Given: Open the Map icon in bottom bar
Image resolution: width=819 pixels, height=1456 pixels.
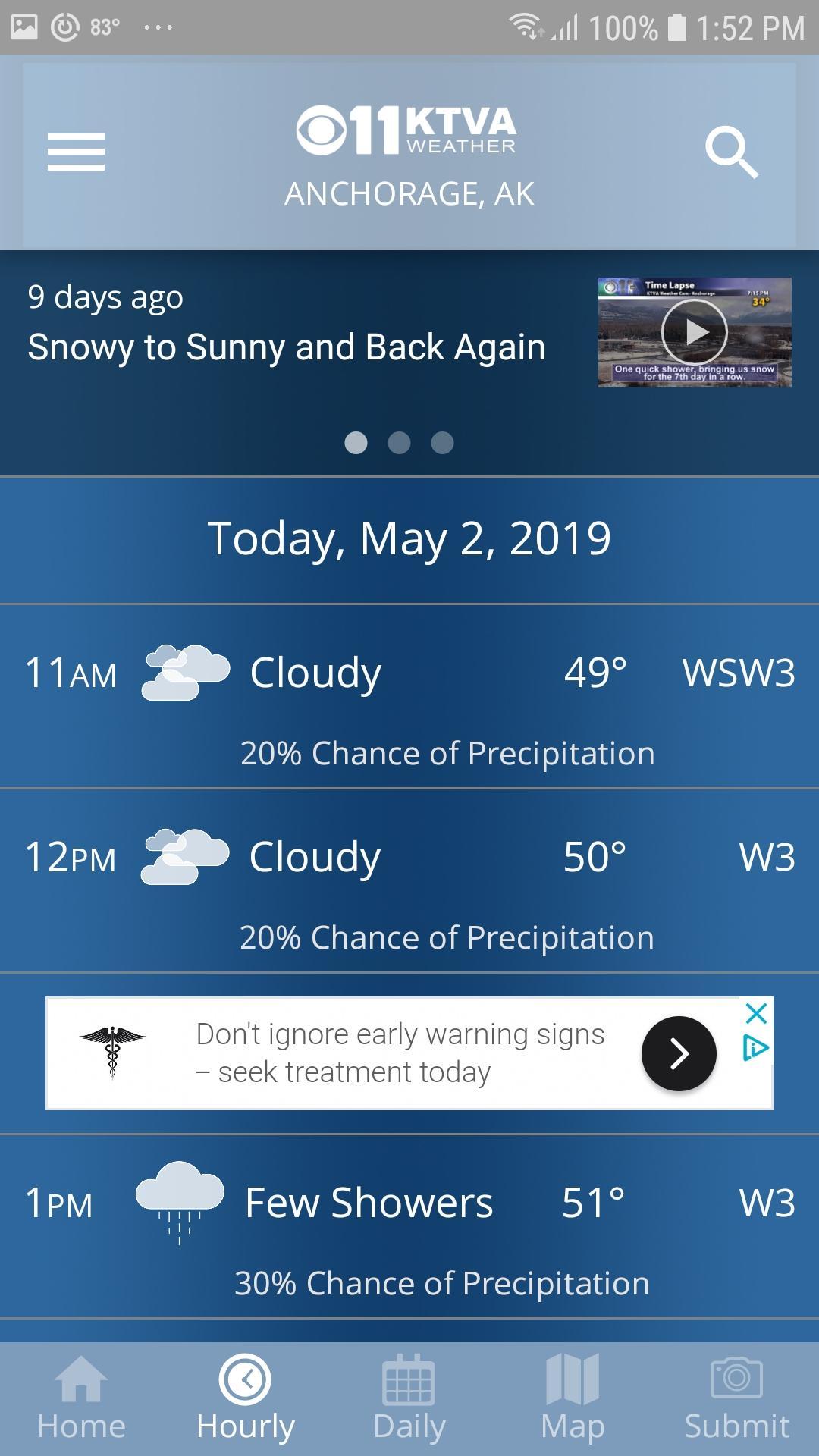Looking at the screenshot, I should [573, 1385].
